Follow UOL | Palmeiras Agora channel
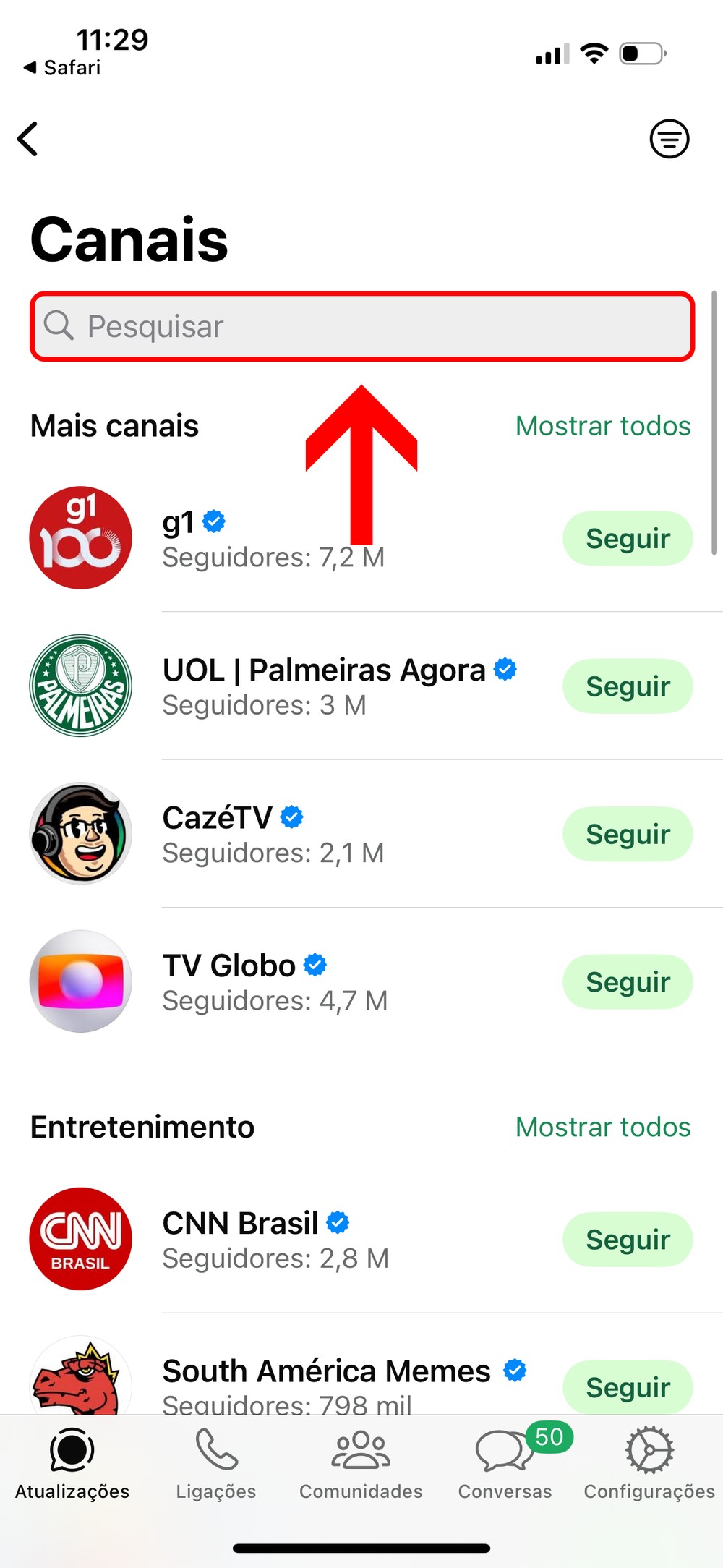Screen dimensions: 723x1568 click(627, 686)
